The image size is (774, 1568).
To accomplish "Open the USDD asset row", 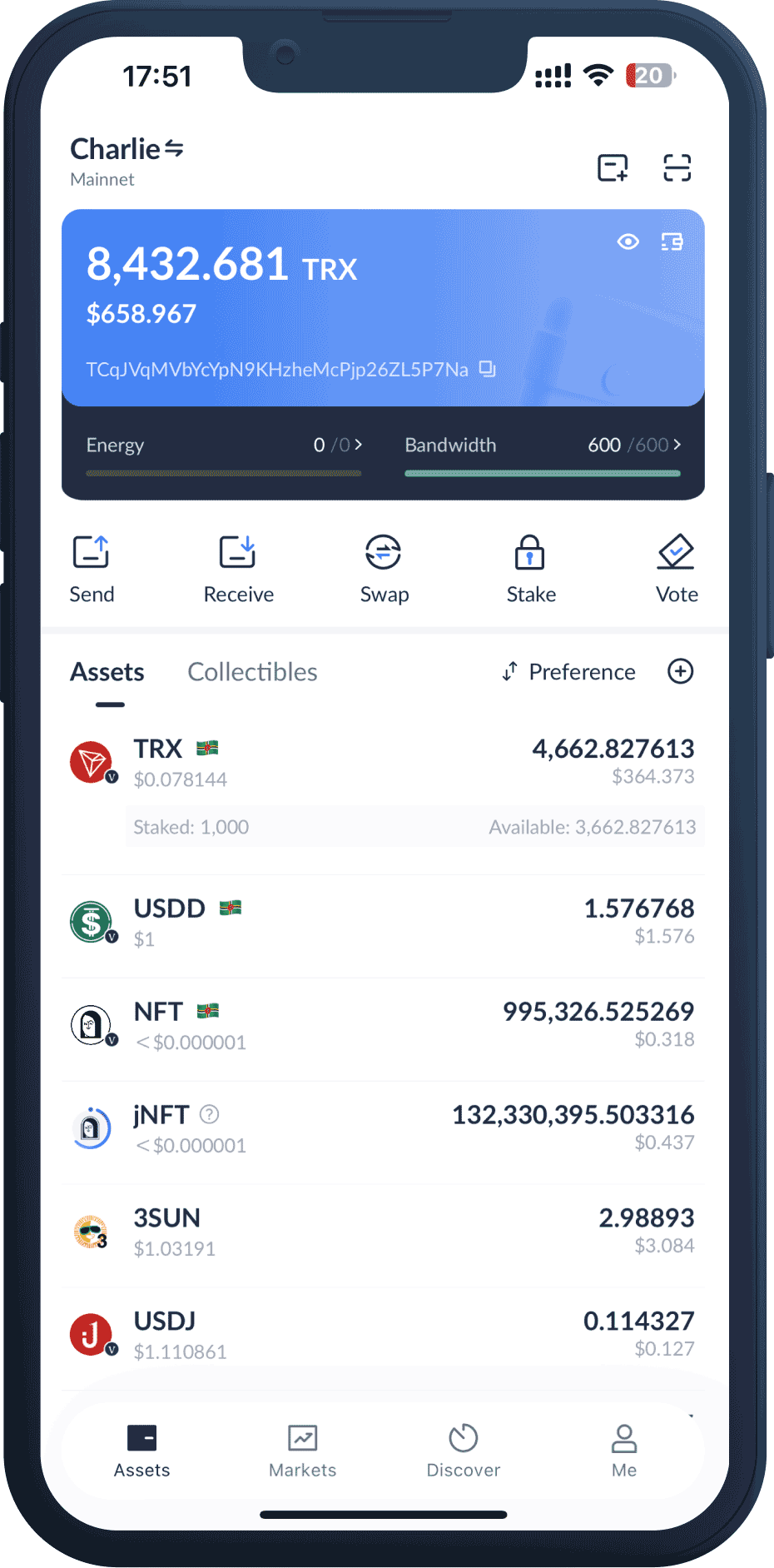I will click(x=383, y=923).
